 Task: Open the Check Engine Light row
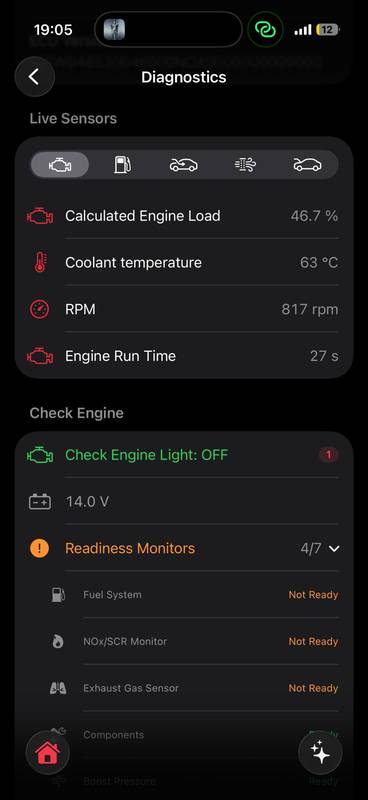[184, 455]
